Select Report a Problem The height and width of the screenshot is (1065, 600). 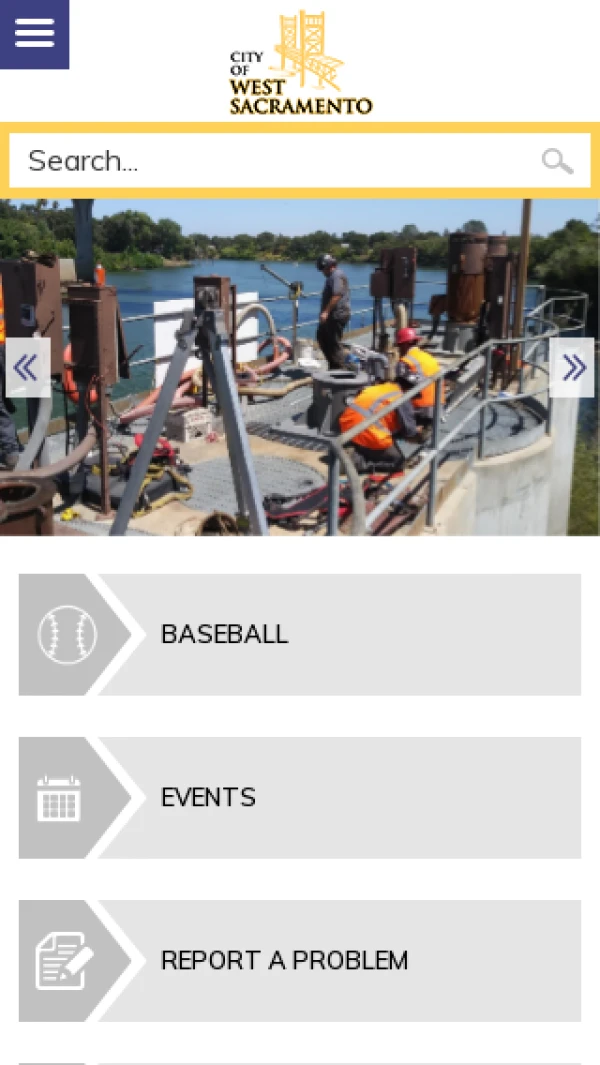pyautogui.click(x=300, y=960)
